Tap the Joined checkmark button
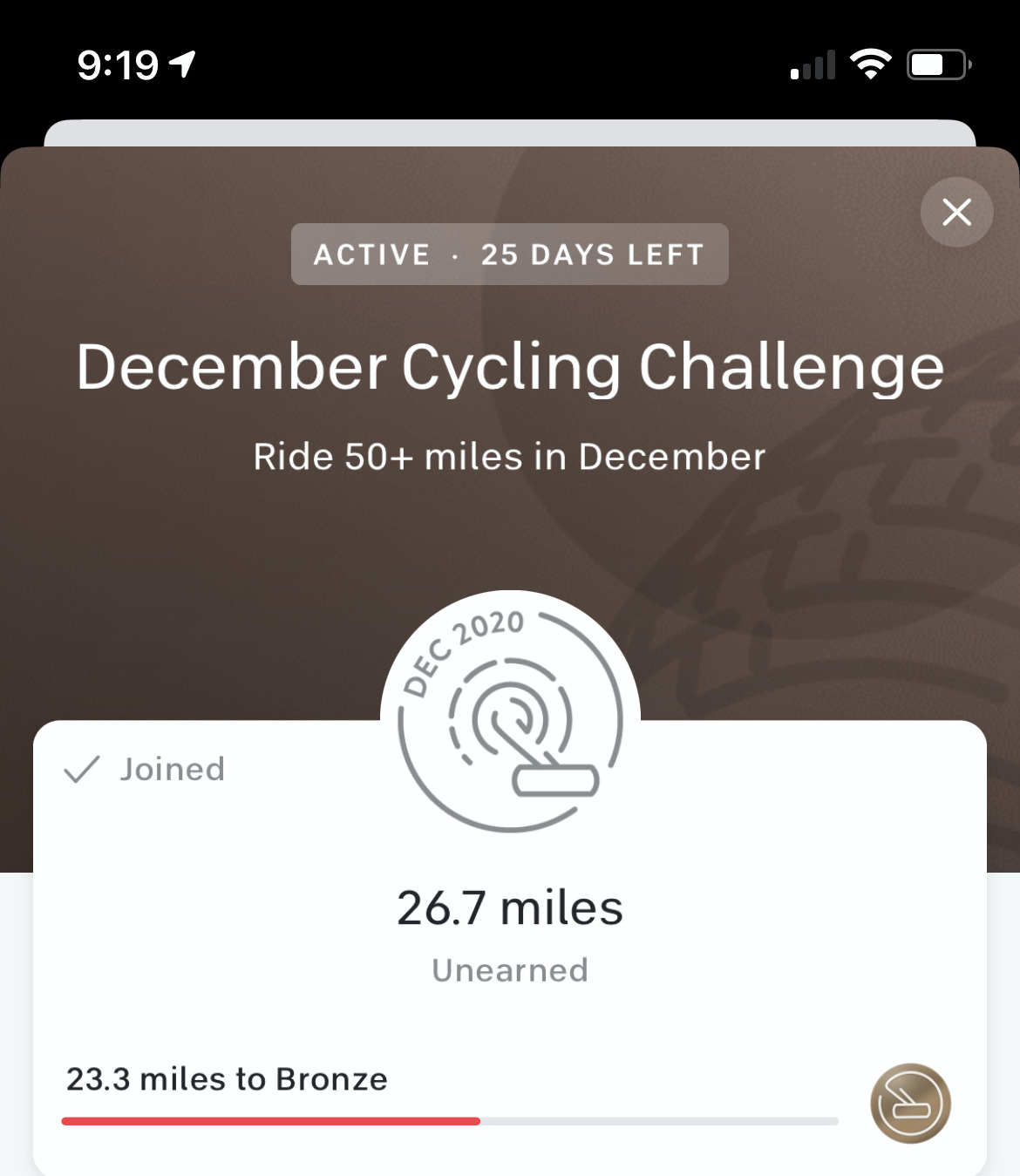This screenshot has width=1020, height=1176. tap(145, 769)
